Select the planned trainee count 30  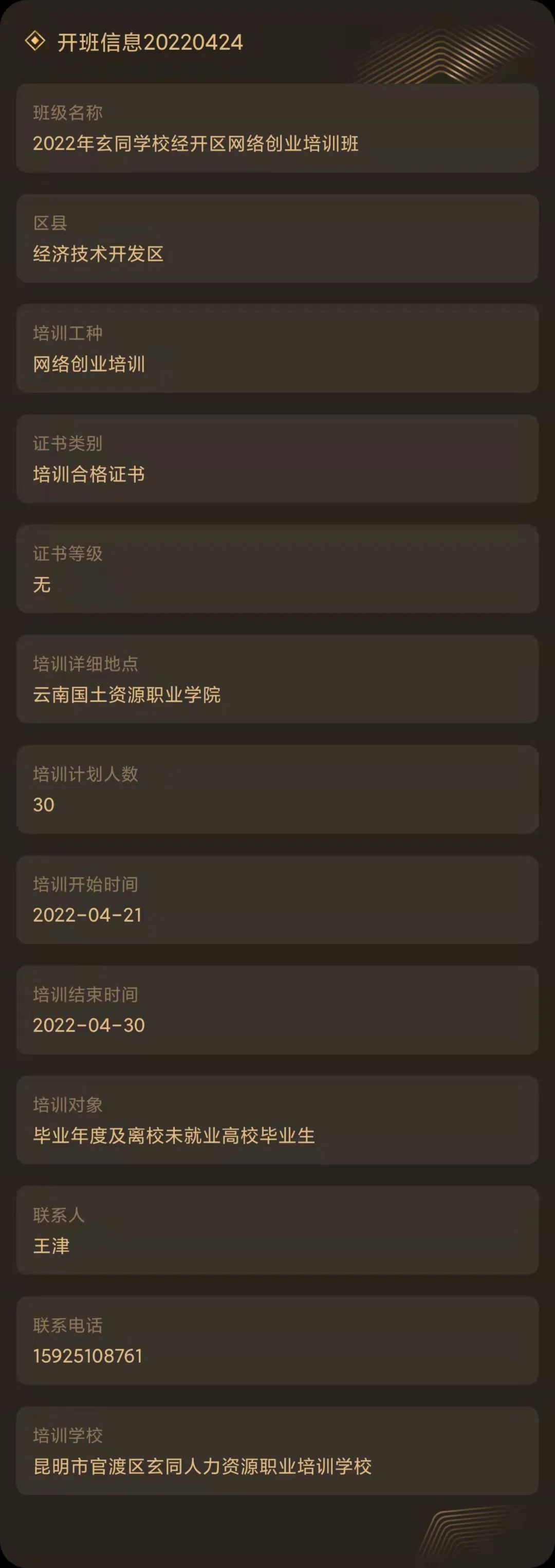point(277,788)
